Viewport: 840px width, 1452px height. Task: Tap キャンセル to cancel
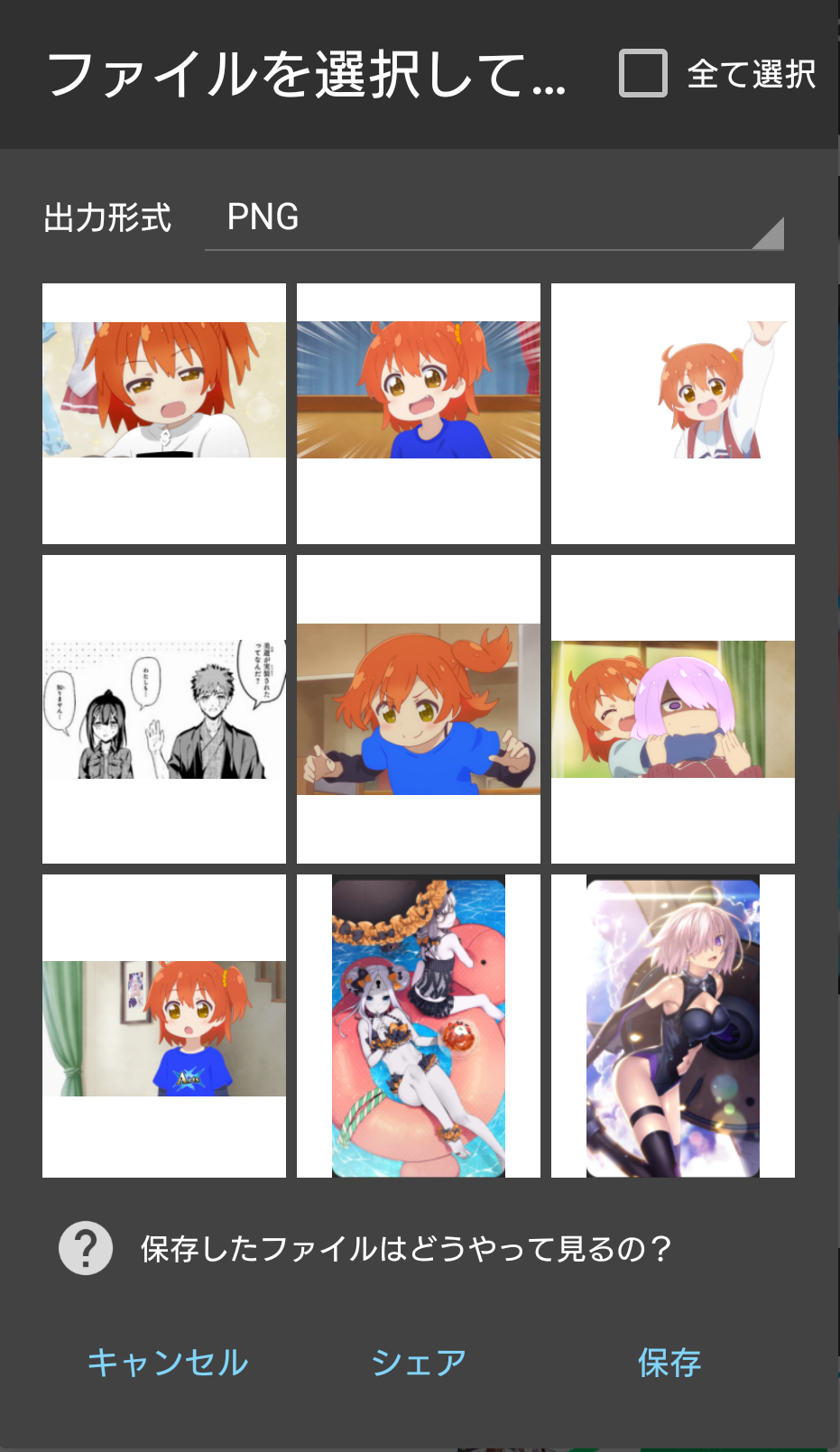click(168, 1362)
